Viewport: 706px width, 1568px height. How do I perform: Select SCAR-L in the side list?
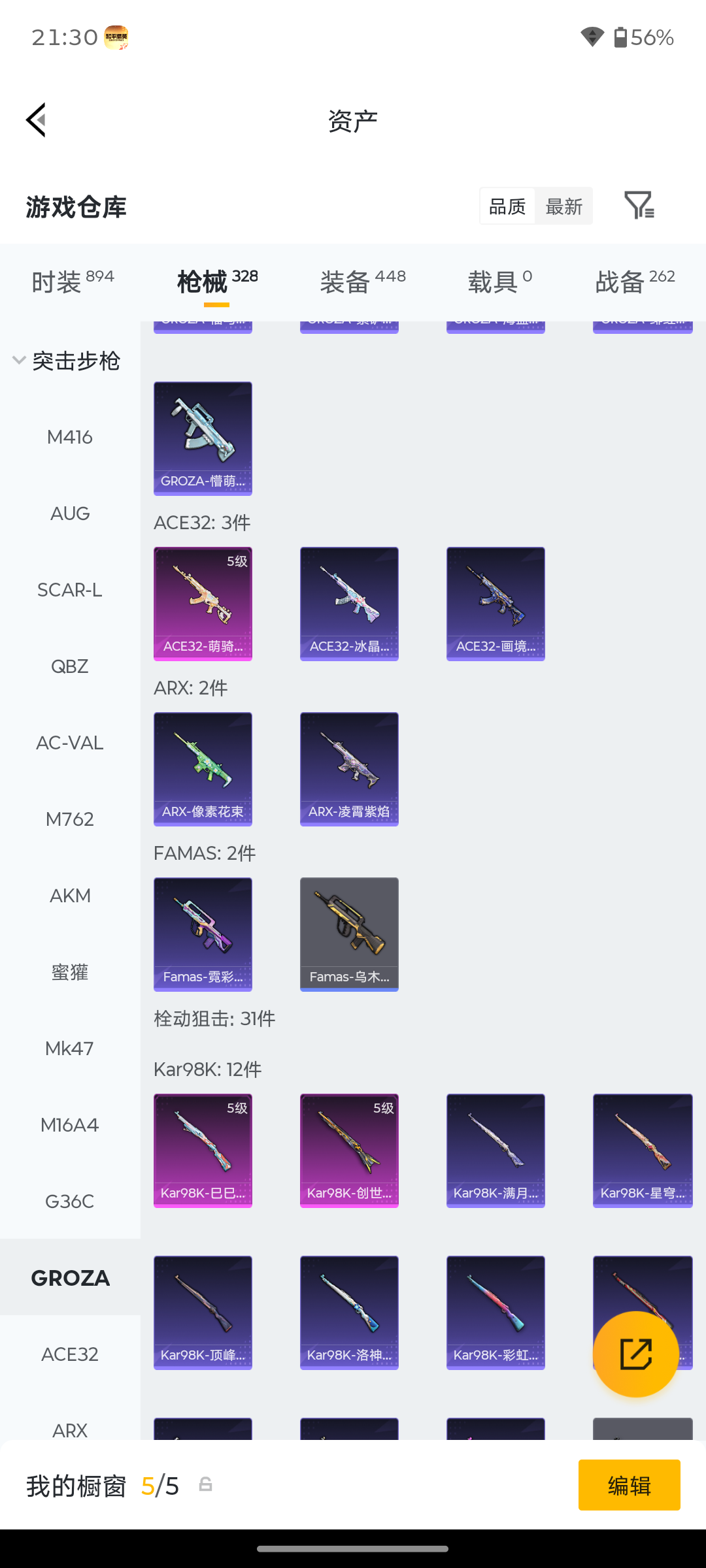(x=70, y=590)
